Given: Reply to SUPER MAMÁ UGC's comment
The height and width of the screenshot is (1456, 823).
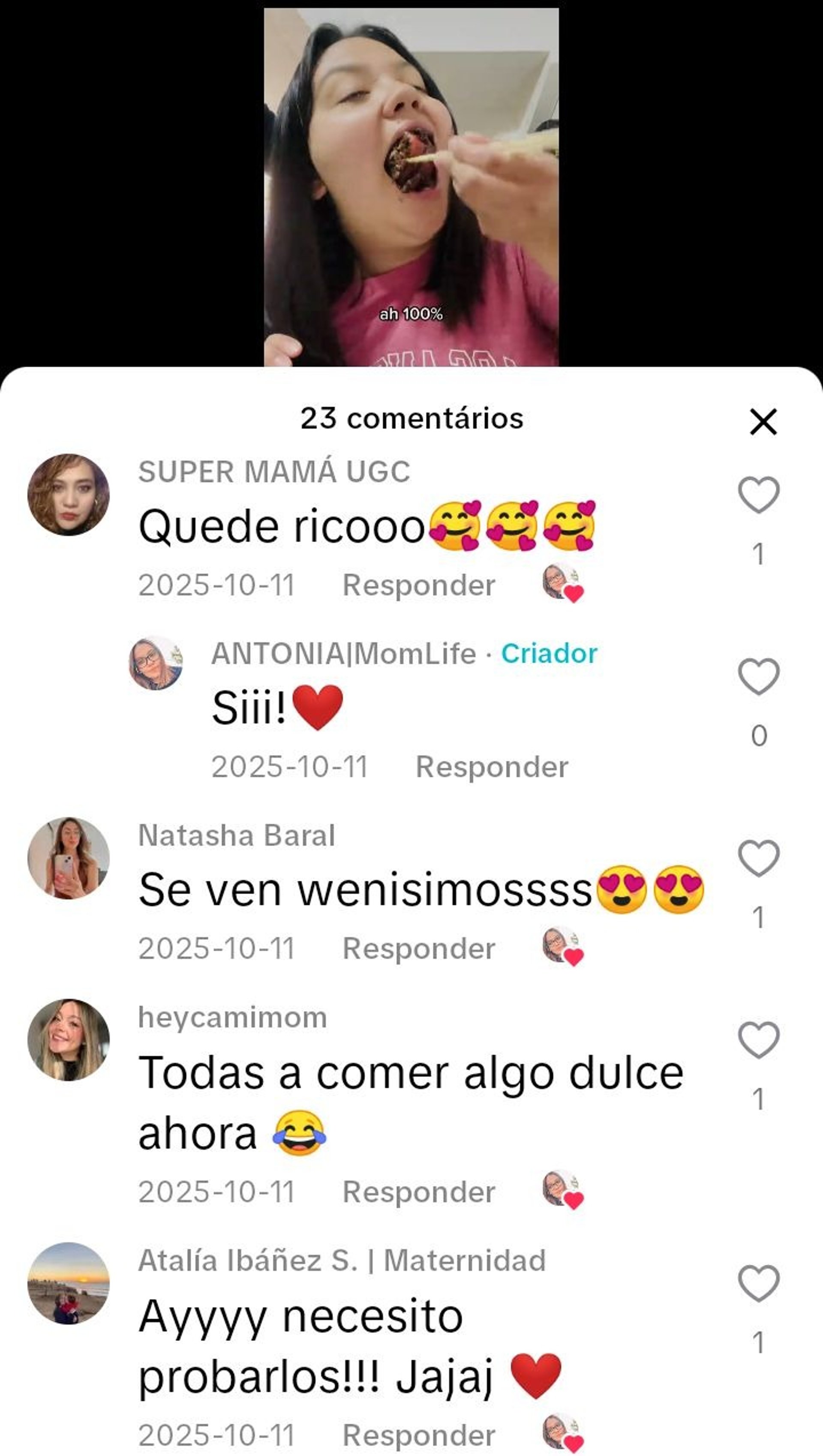Looking at the screenshot, I should 419,585.
